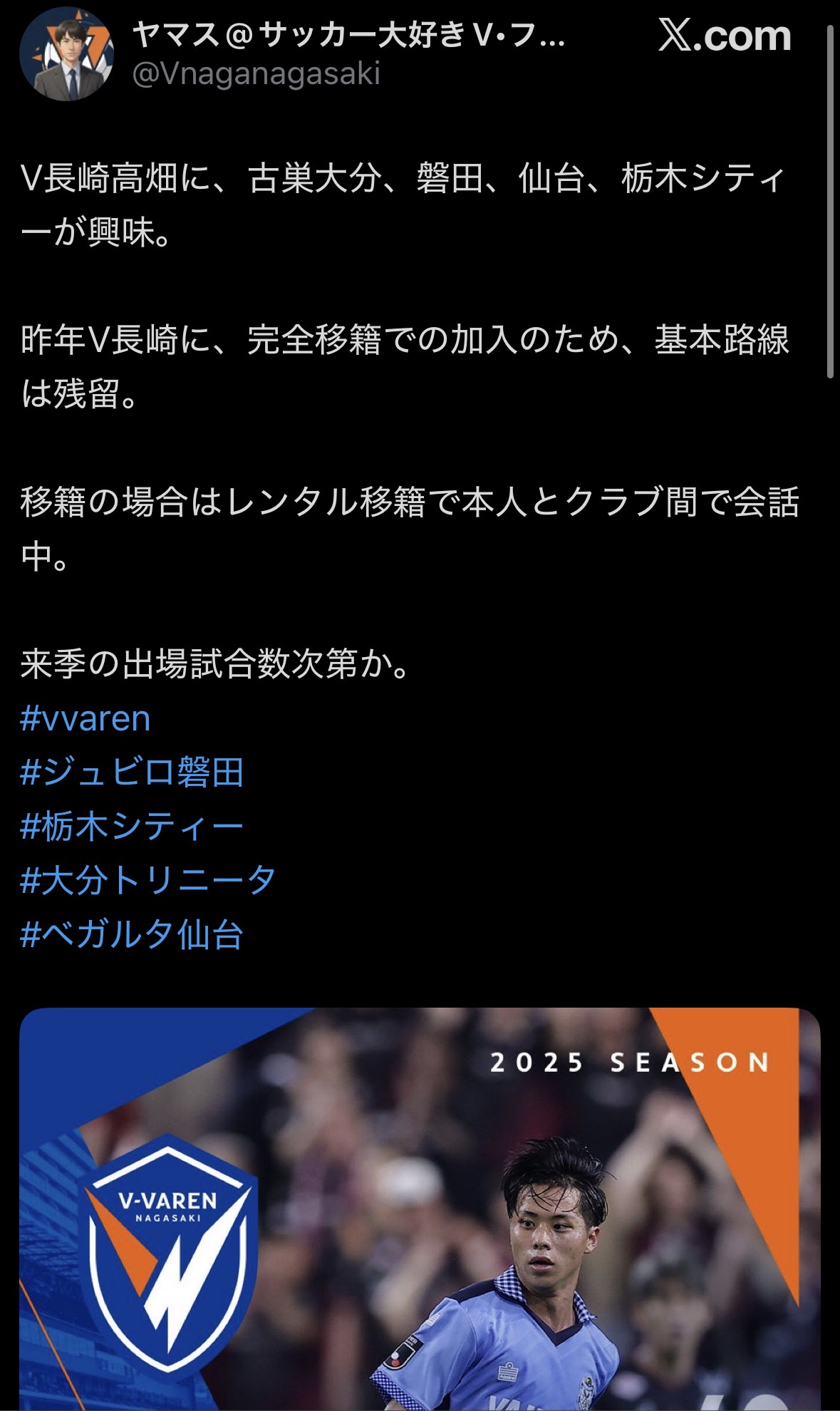Open the #栃木シティー hashtag

(x=133, y=827)
